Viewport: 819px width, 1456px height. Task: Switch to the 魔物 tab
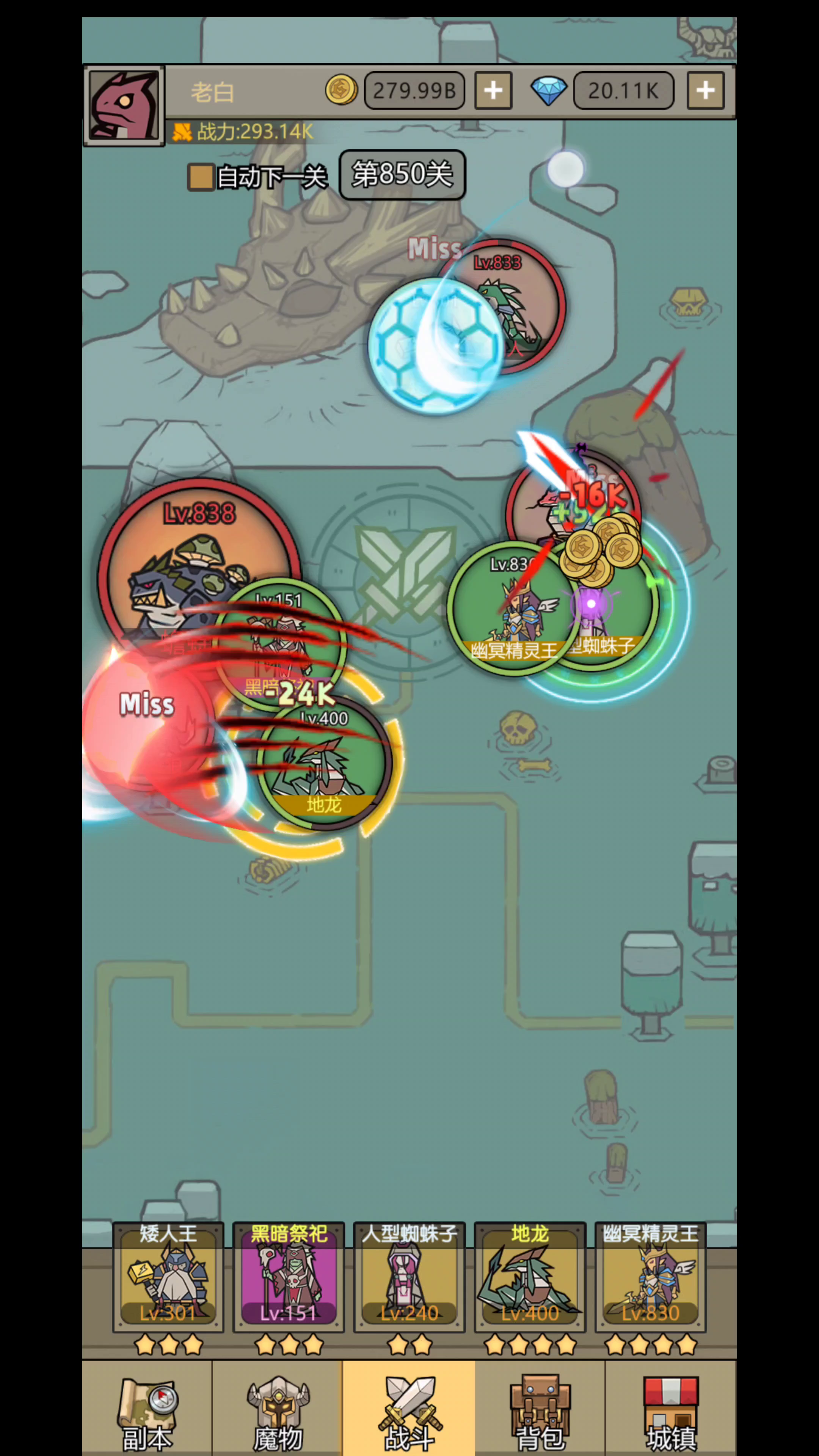[x=278, y=1409]
